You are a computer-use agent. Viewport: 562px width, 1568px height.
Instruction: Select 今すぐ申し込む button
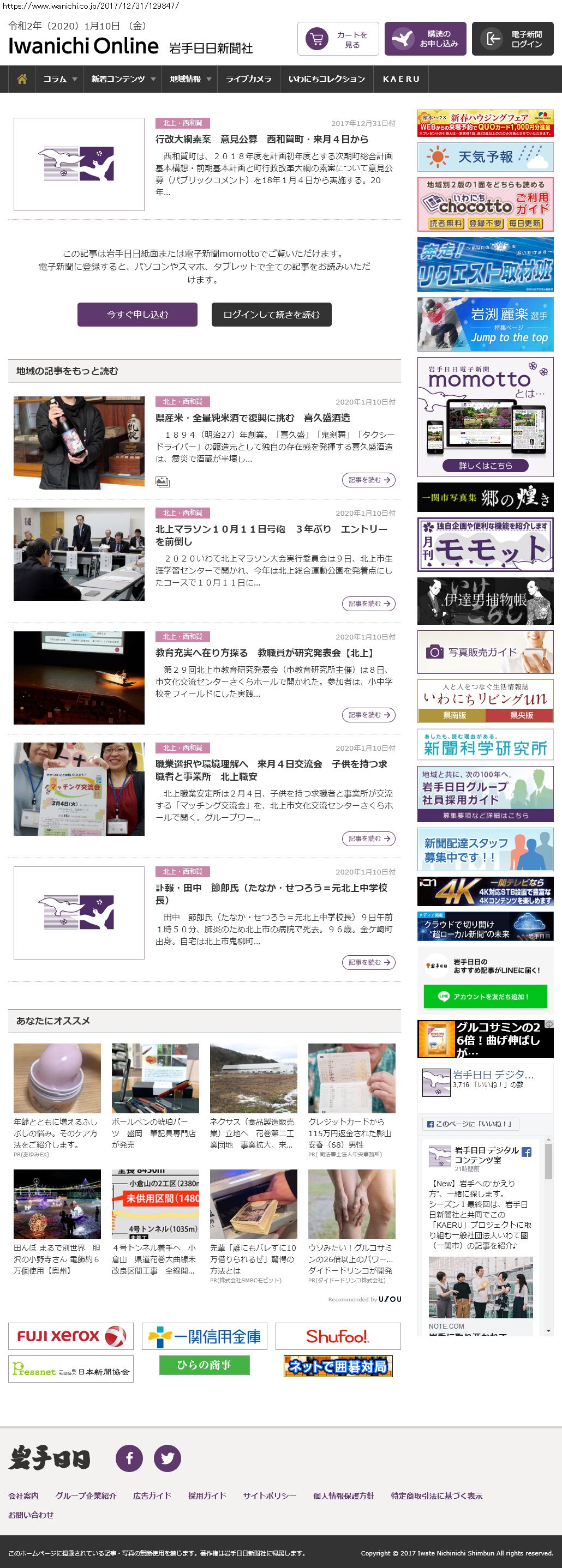(137, 315)
